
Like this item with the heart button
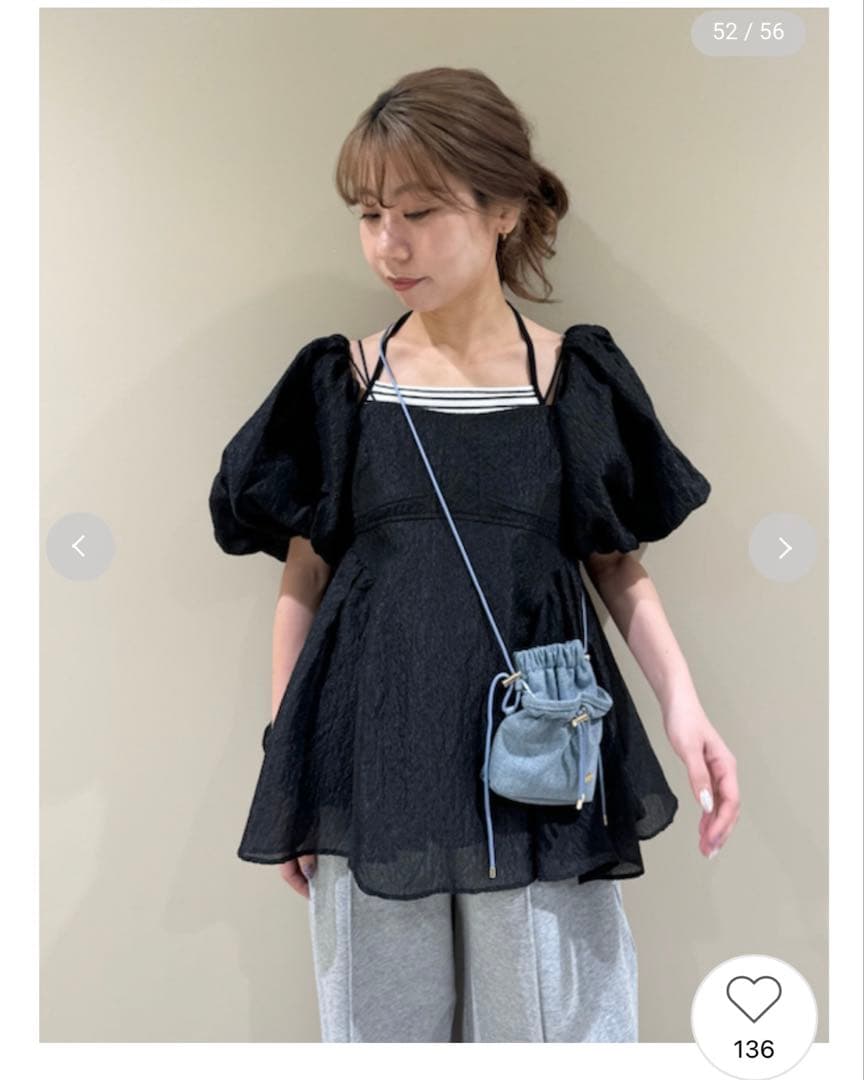point(753,1000)
